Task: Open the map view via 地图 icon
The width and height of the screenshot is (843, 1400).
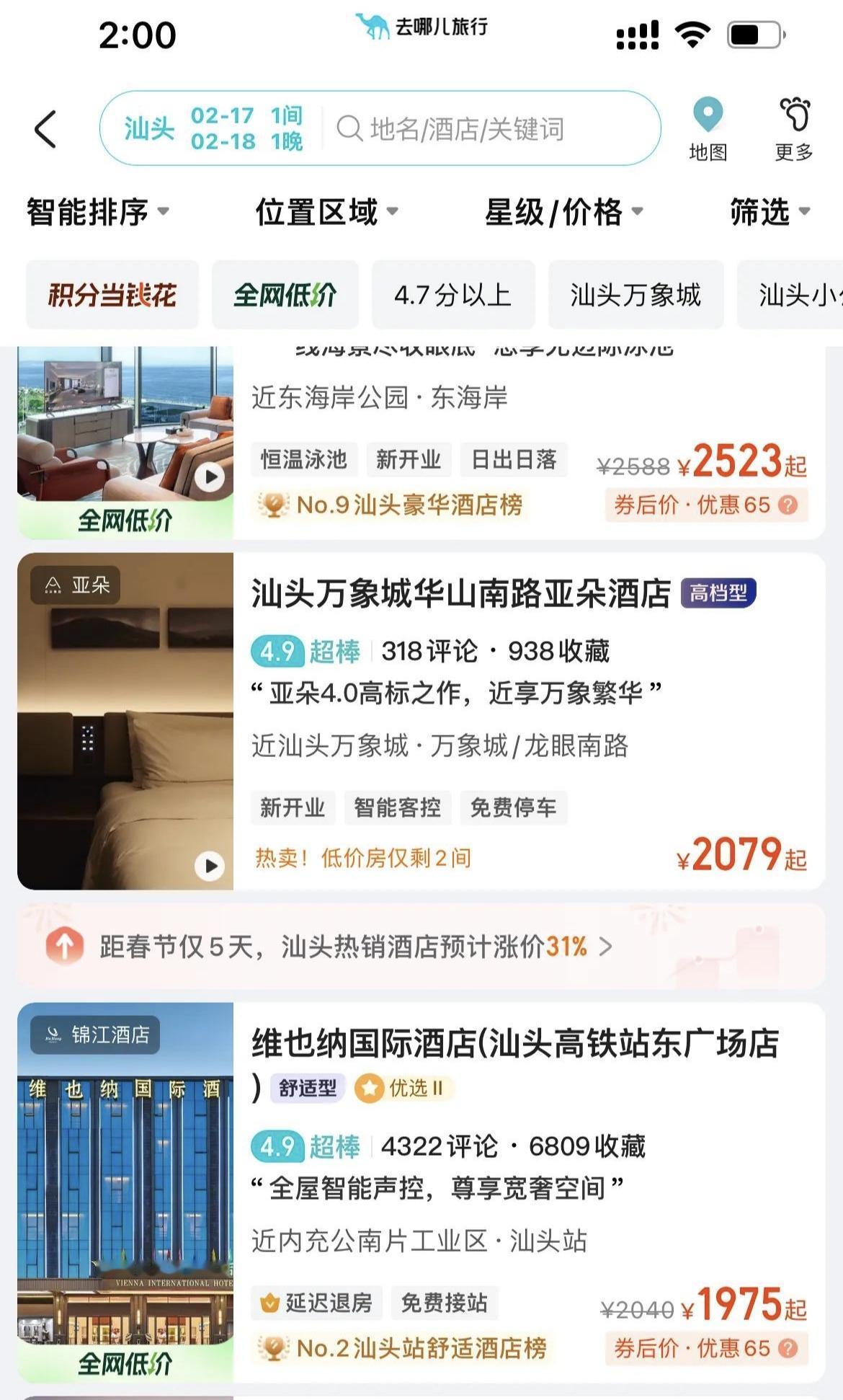Action: [709, 128]
